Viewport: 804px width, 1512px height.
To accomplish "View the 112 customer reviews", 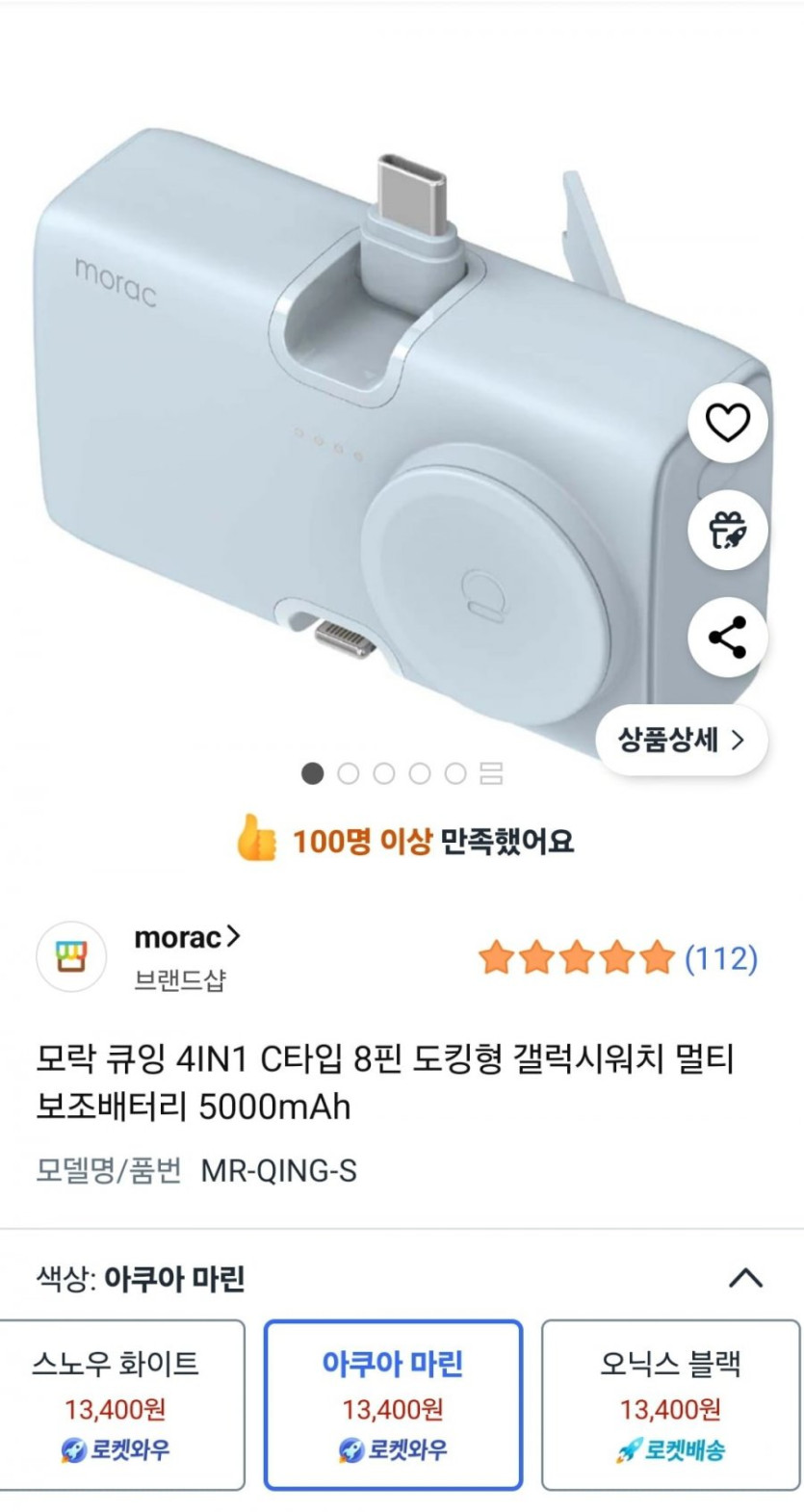I will click(x=720, y=958).
